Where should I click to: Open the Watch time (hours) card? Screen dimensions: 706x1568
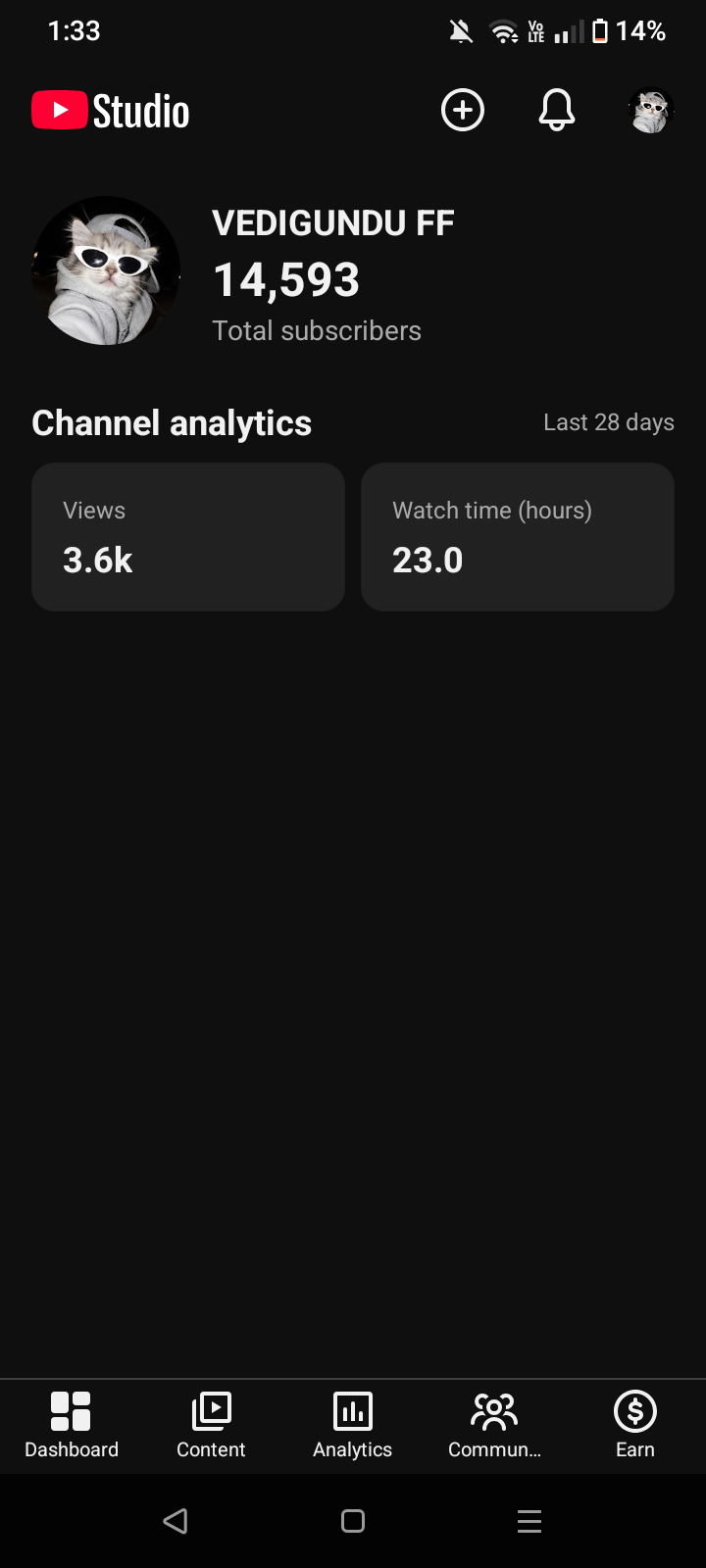pyautogui.click(x=518, y=537)
